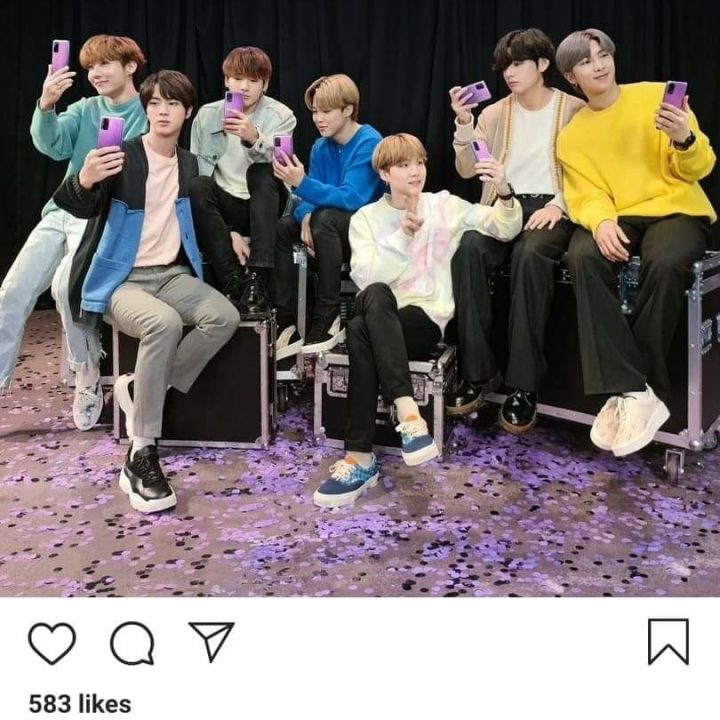Image resolution: width=720 pixels, height=720 pixels.
Task: View who liked via 583 likes
Action: click(79, 704)
